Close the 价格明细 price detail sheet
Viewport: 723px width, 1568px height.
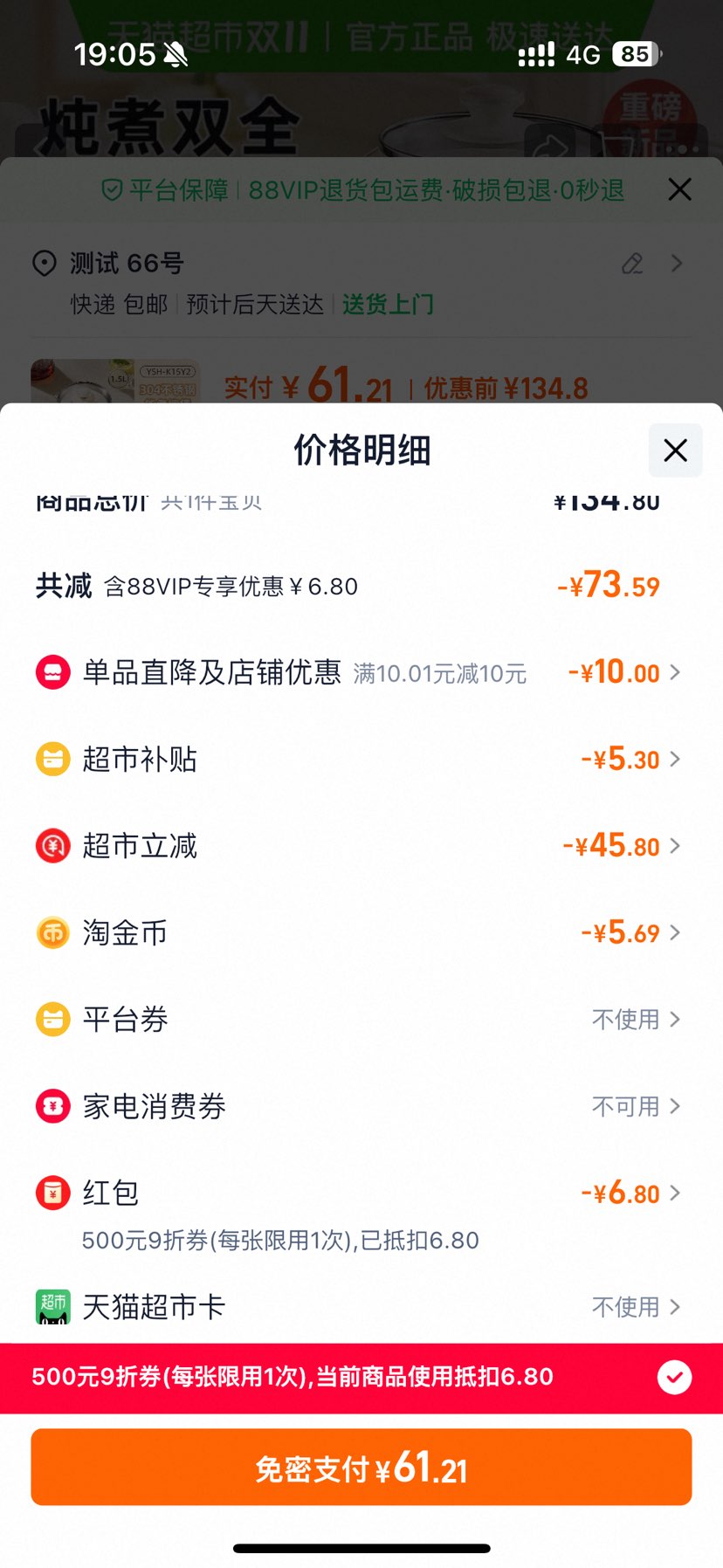(x=675, y=450)
